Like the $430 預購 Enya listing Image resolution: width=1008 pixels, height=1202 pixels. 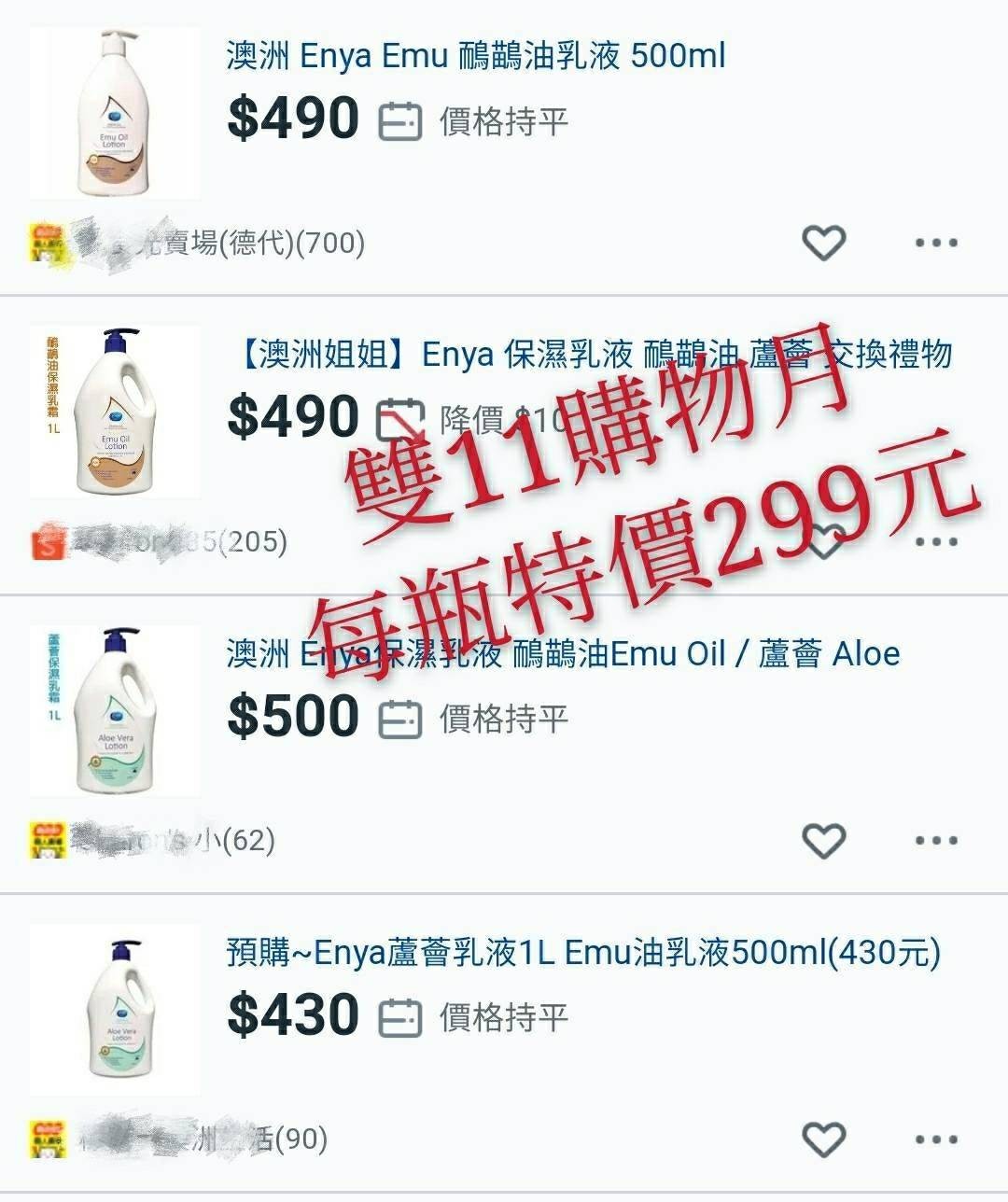[x=824, y=1139]
